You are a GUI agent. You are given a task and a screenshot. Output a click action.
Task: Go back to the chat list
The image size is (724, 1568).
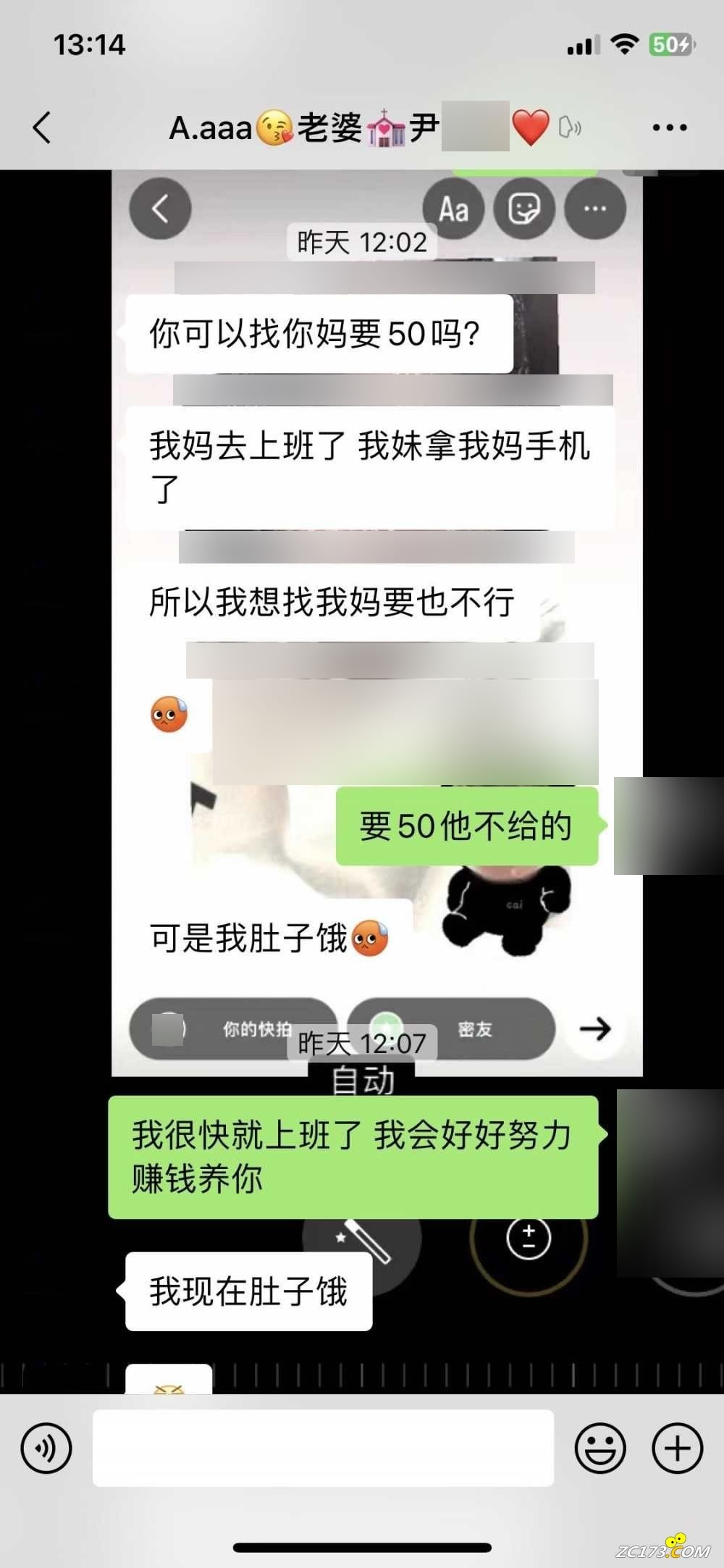tap(42, 127)
